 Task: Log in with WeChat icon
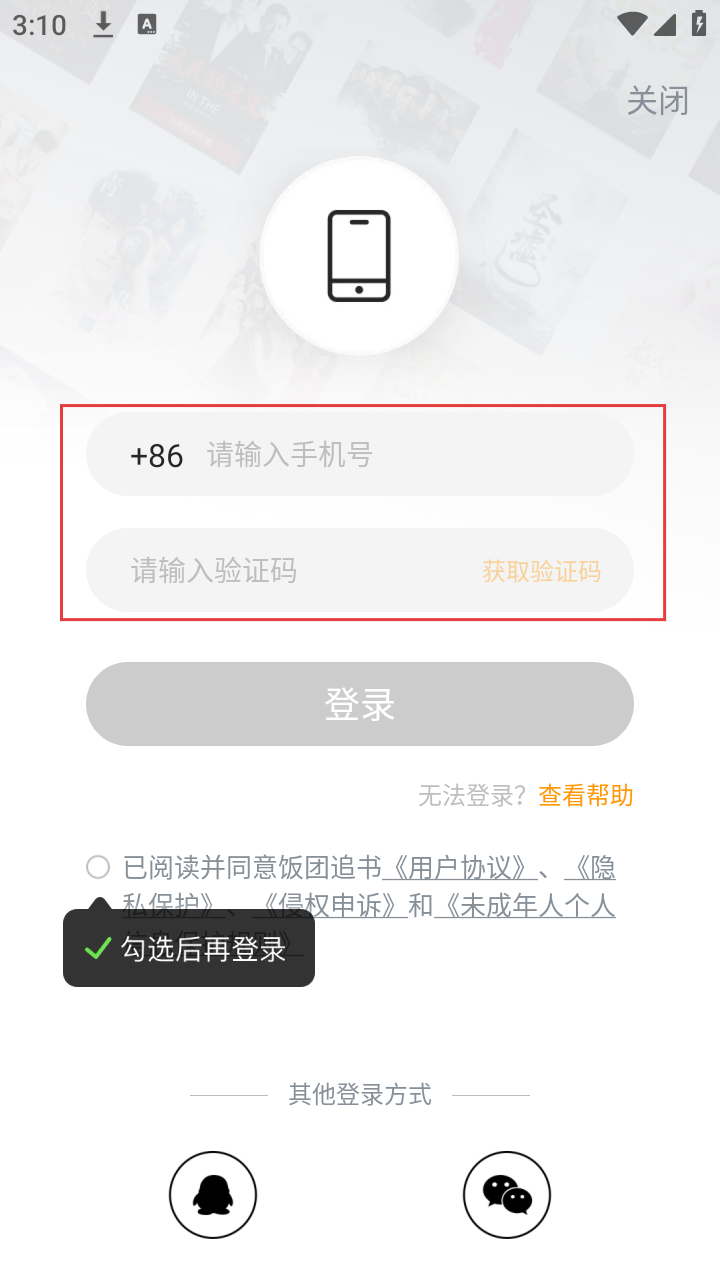coord(507,1195)
